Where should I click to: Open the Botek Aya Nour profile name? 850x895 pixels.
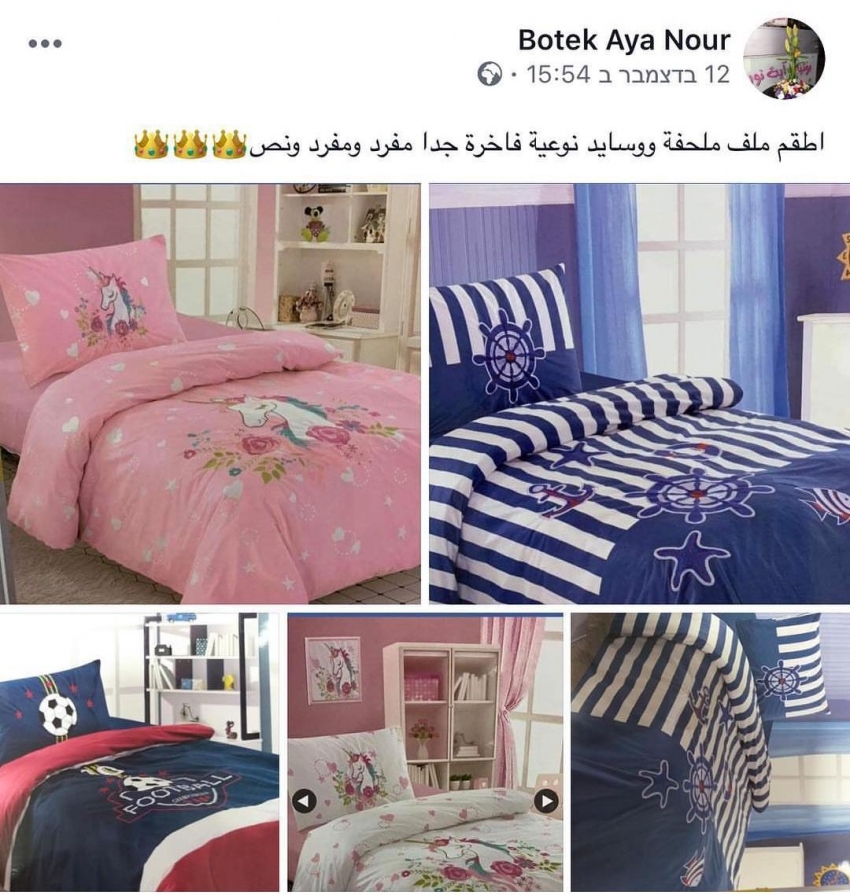click(x=624, y=41)
